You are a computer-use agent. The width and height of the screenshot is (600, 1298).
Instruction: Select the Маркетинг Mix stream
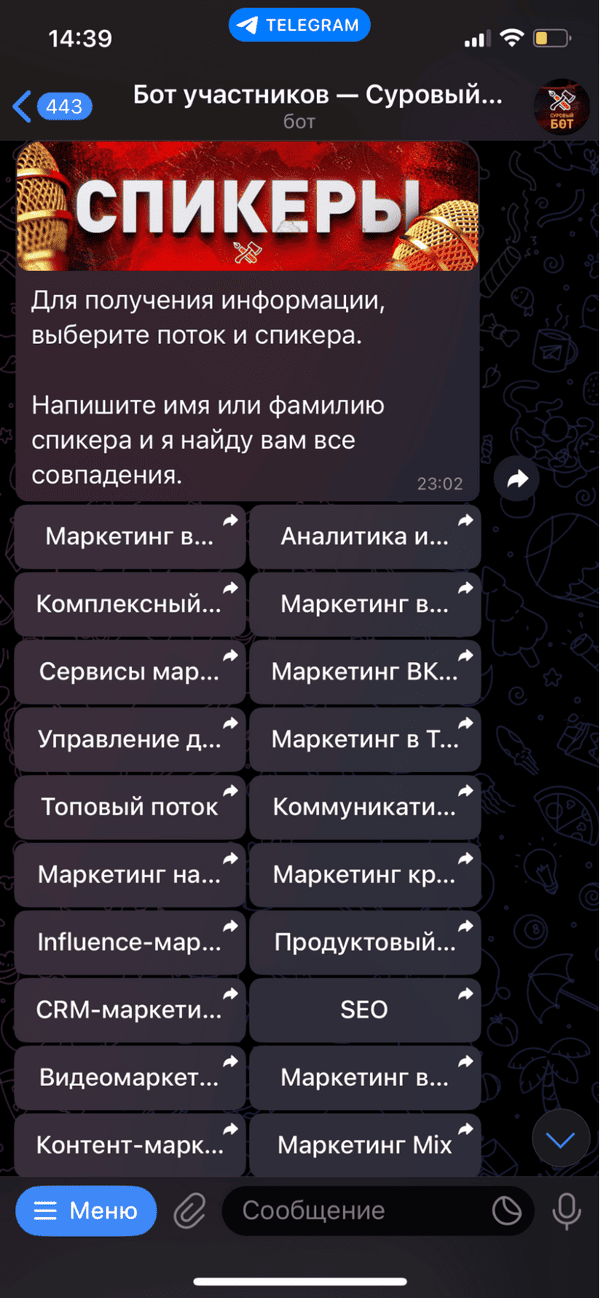click(x=365, y=1145)
